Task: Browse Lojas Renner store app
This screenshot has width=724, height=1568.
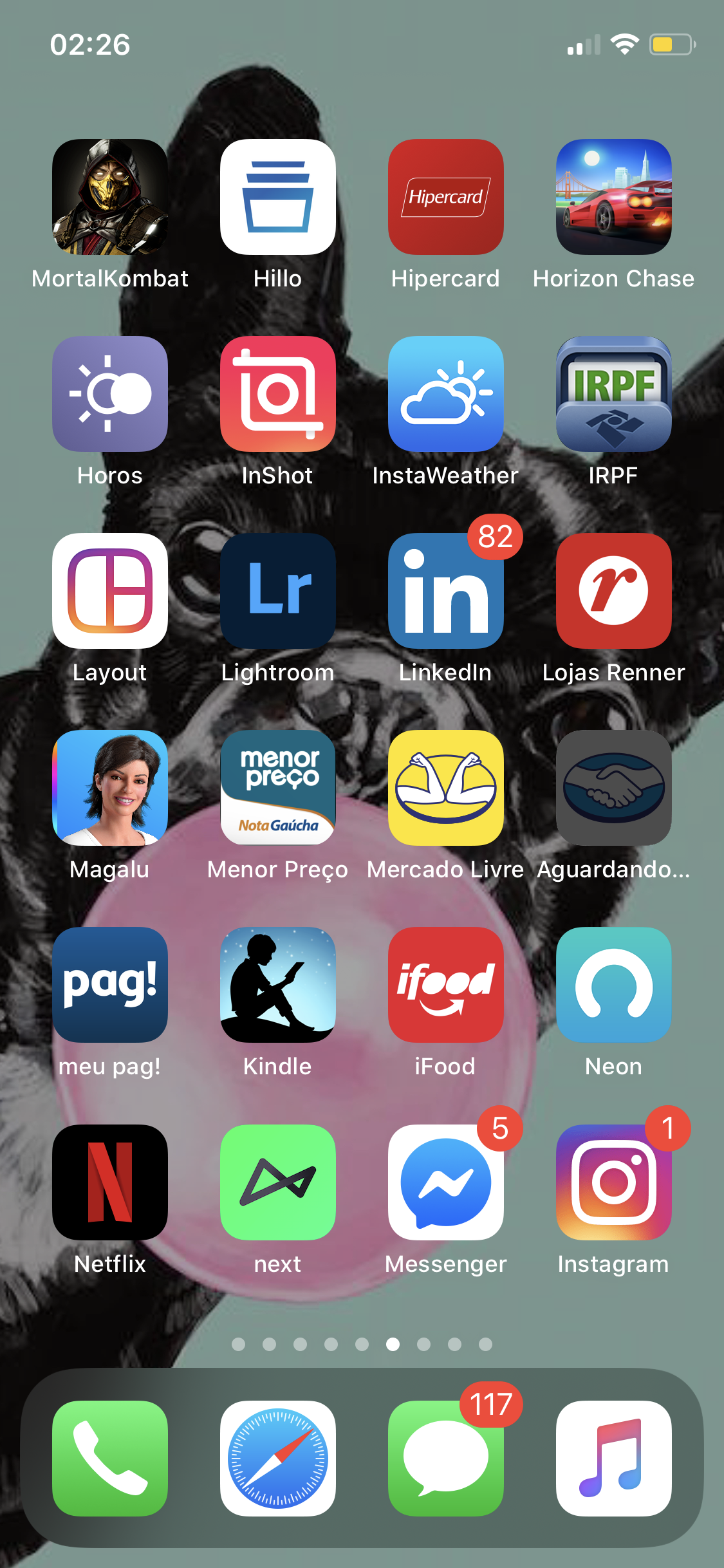Action: (x=613, y=592)
